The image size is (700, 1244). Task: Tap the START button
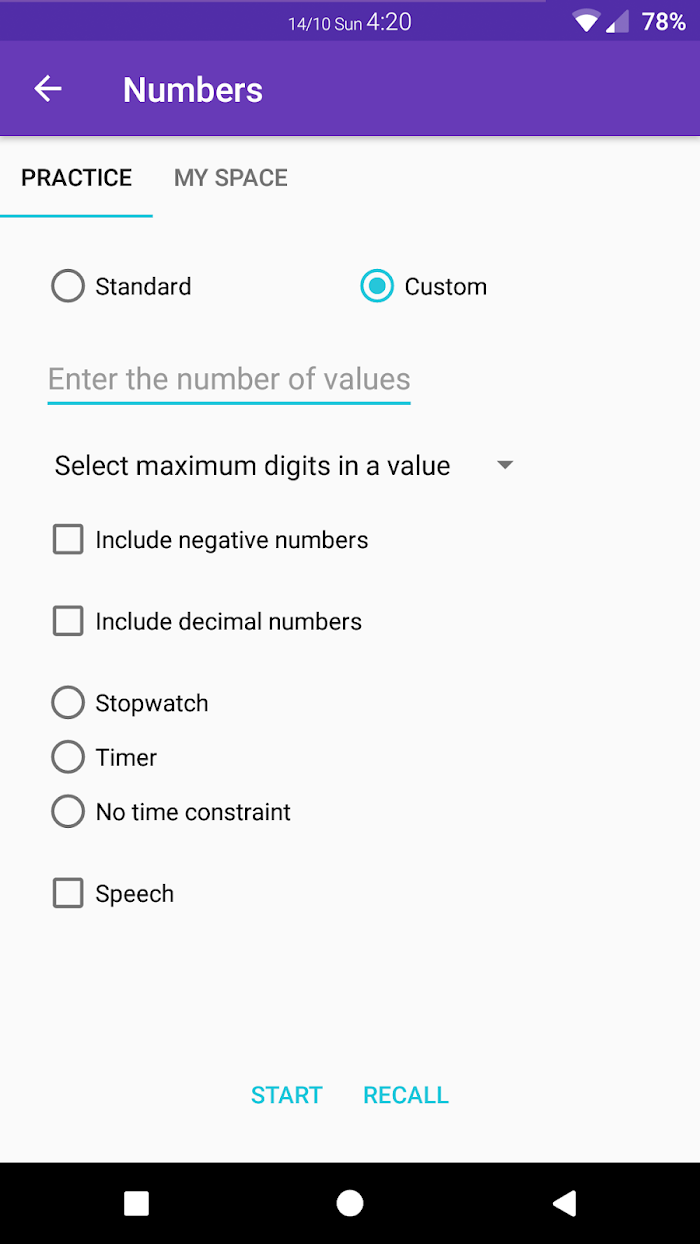point(287,1095)
